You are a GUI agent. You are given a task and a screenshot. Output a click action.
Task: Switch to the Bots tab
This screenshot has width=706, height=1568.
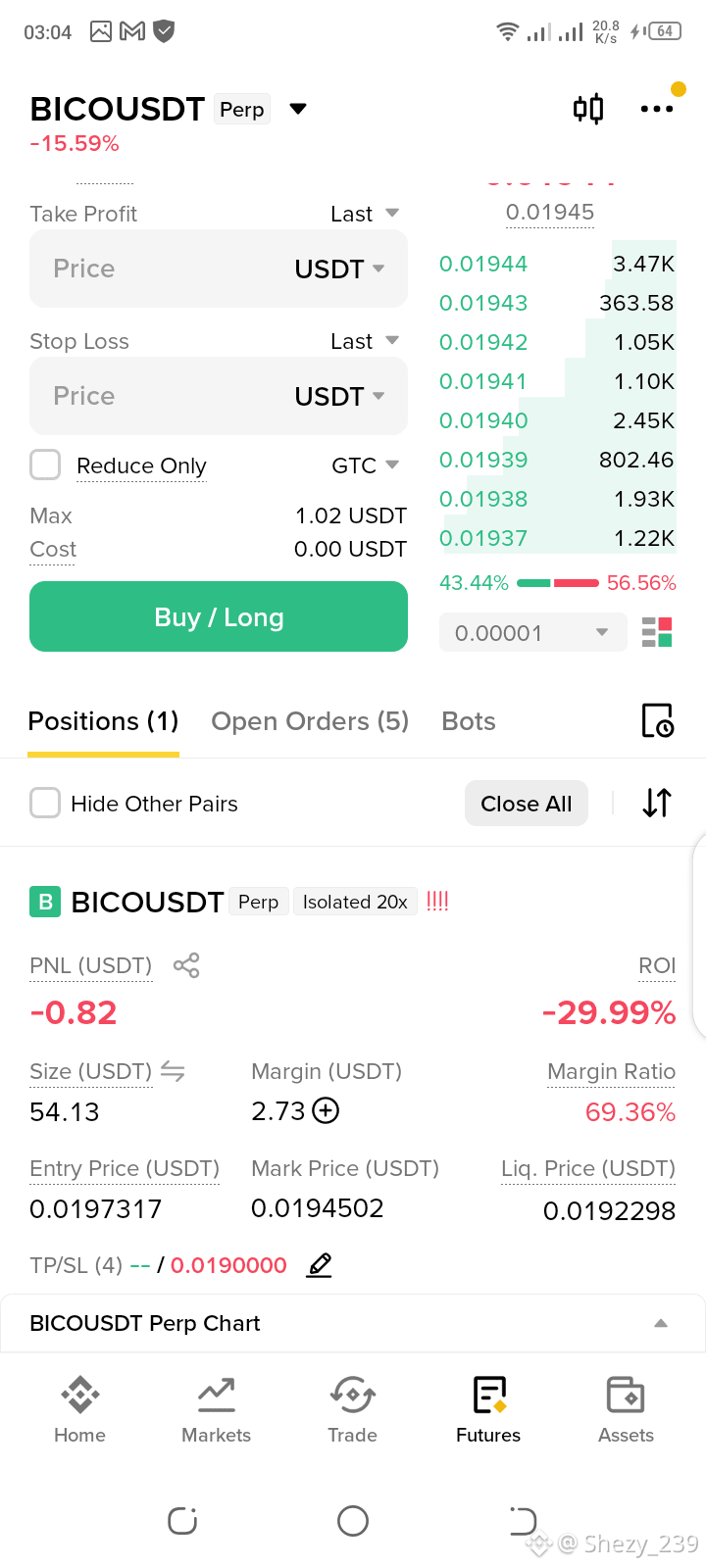pyautogui.click(x=469, y=721)
